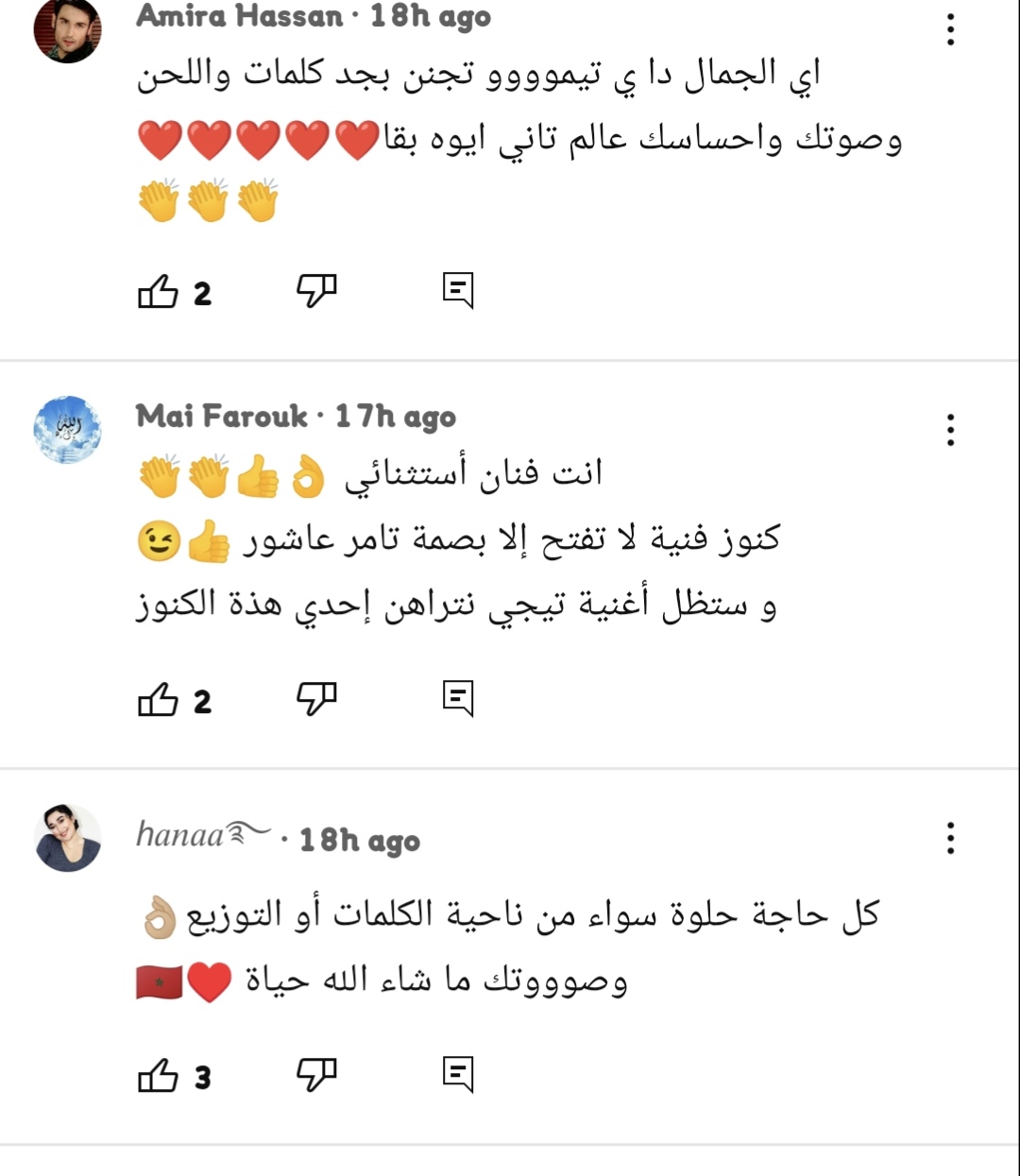Open the three-dot menu on Mai Farouk's comment
The width and height of the screenshot is (1020, 1176).
[x=950, y=431]
